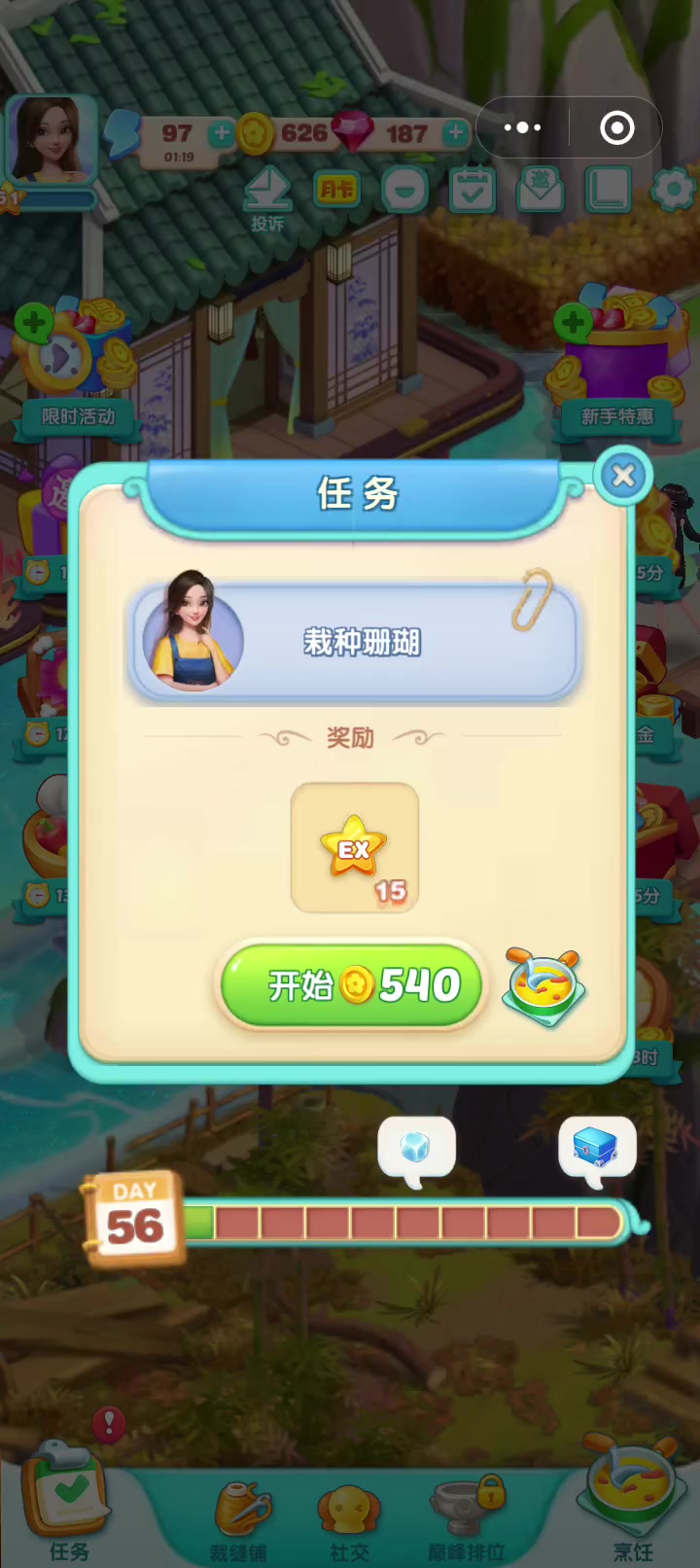Switch to the 任务 tab
The width and height of the screenshot is (700, 1568).
pos(67,1503)
